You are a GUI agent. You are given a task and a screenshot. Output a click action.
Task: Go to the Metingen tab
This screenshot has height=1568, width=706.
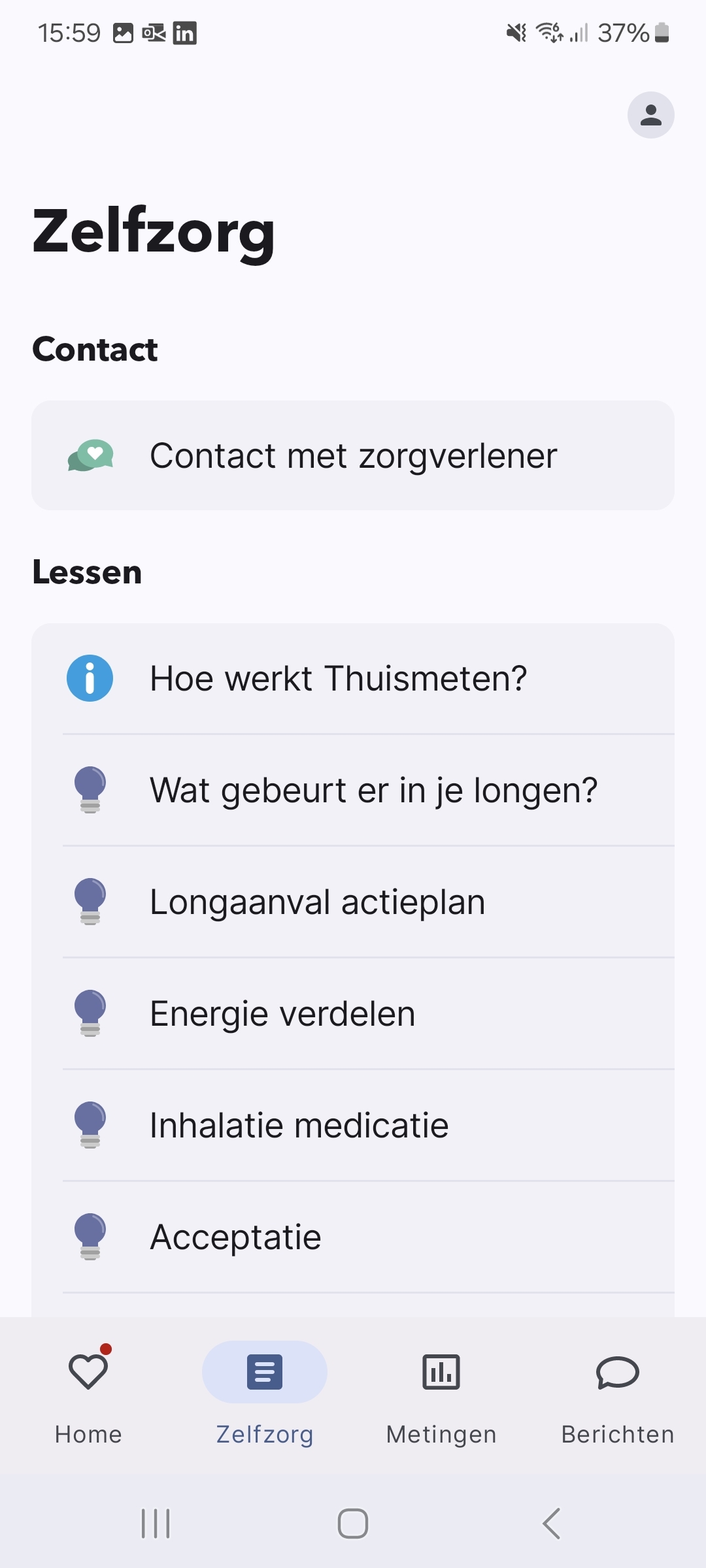[x=441, y=1392]
